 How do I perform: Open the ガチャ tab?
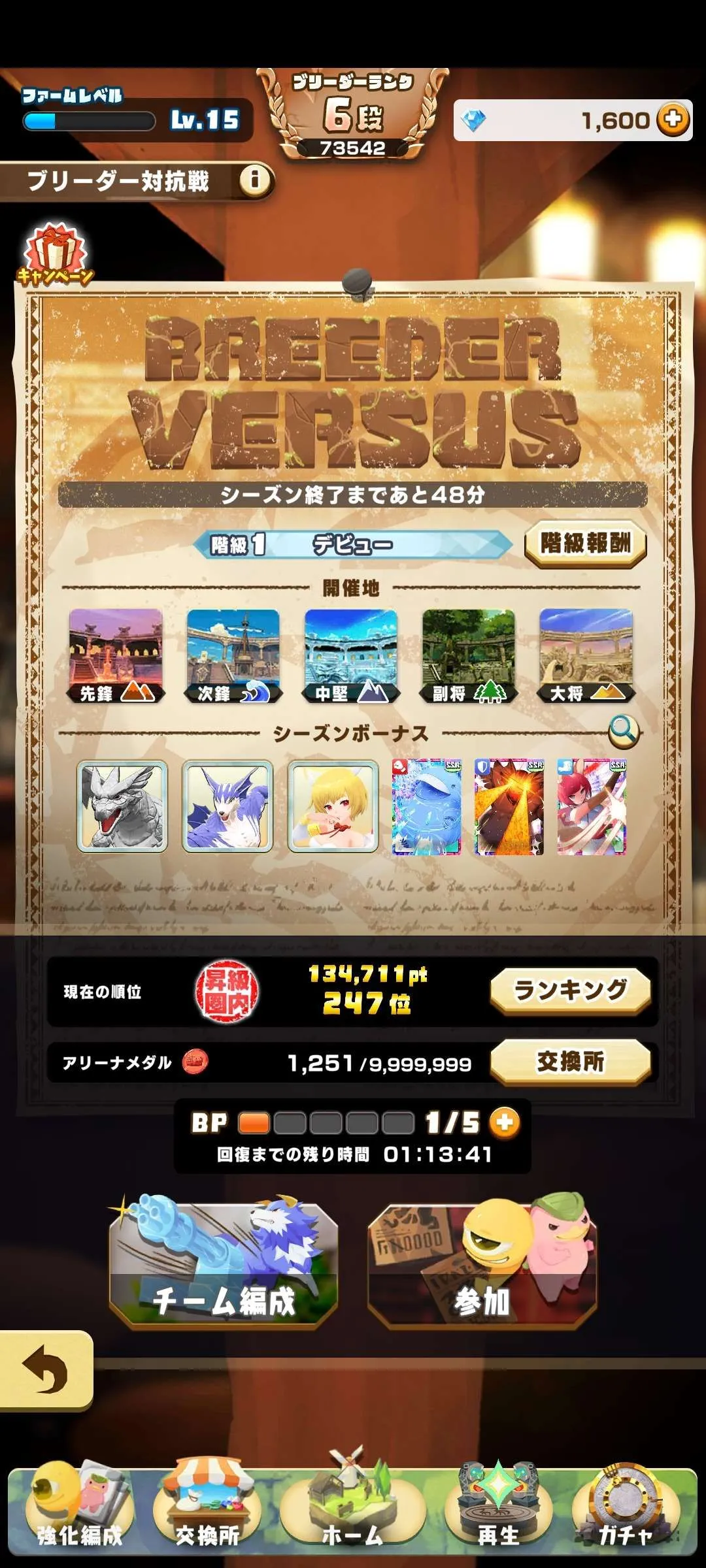pos(626,1509)
